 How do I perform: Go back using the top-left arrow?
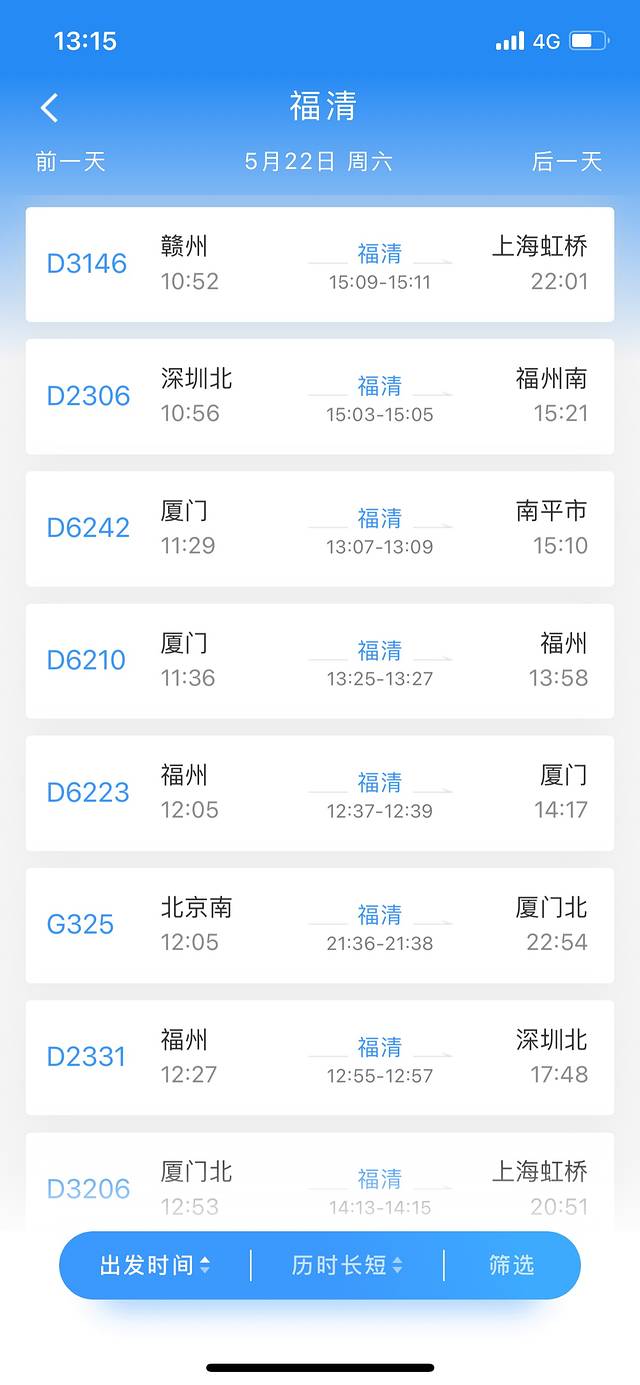[50, 108]
